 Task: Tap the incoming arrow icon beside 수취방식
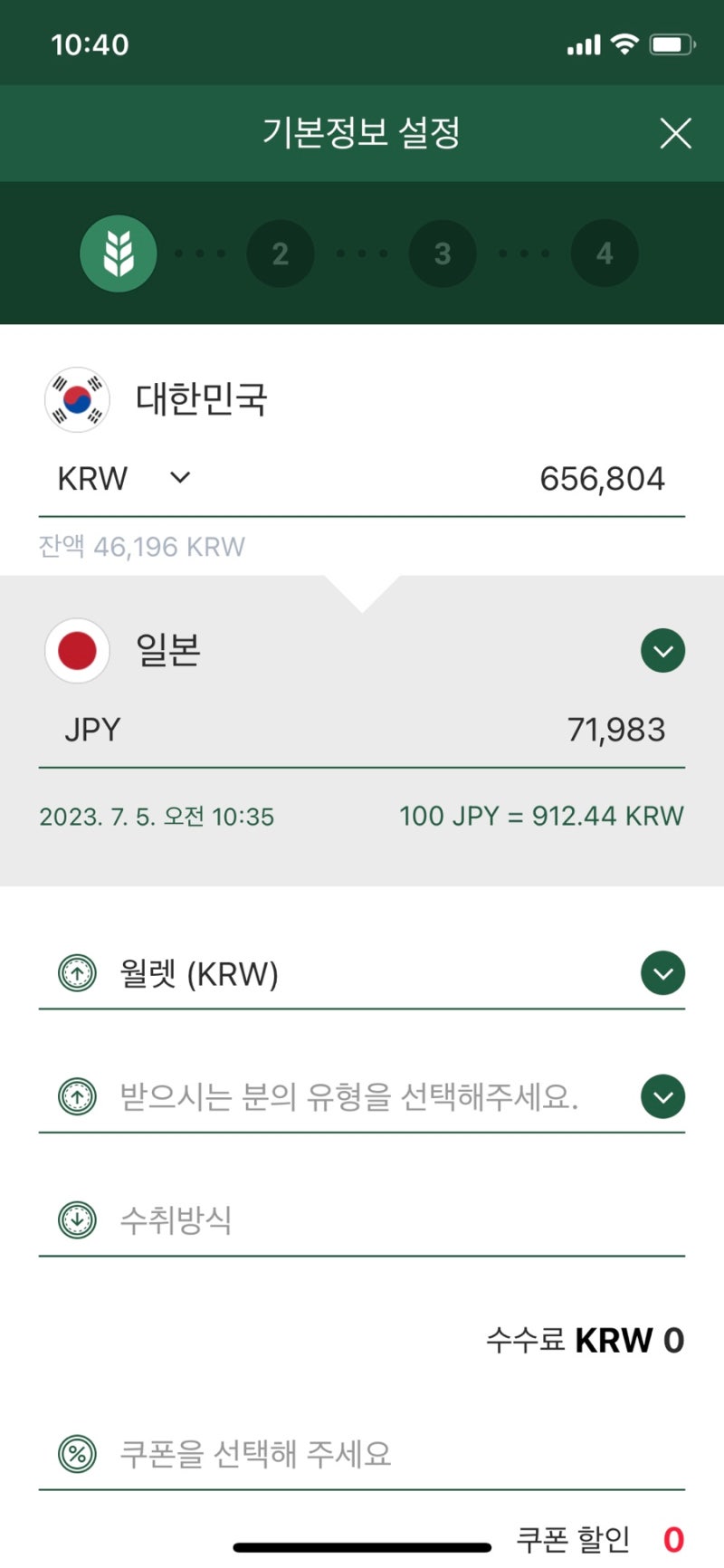coord(78,1219)
